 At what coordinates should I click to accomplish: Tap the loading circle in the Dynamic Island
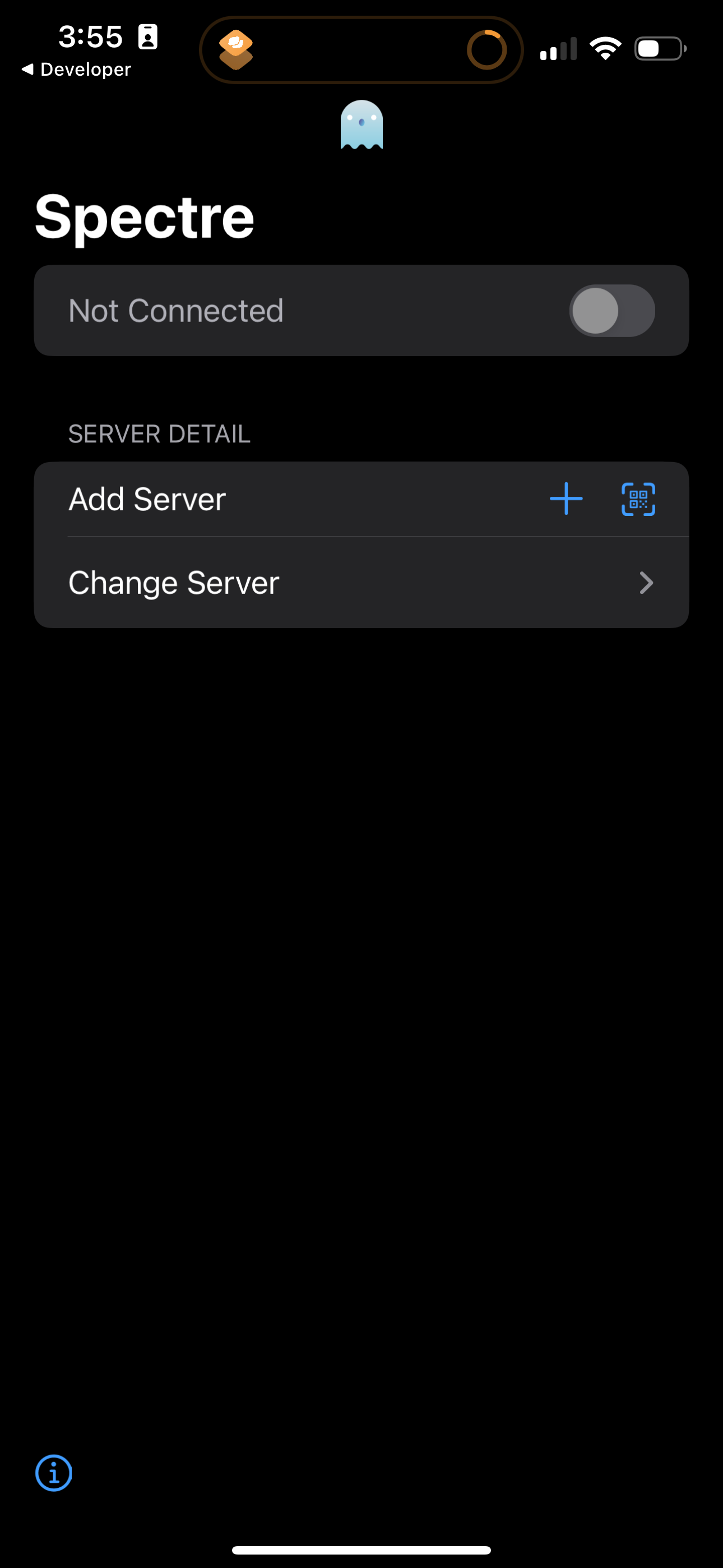(x=486, y=50)
